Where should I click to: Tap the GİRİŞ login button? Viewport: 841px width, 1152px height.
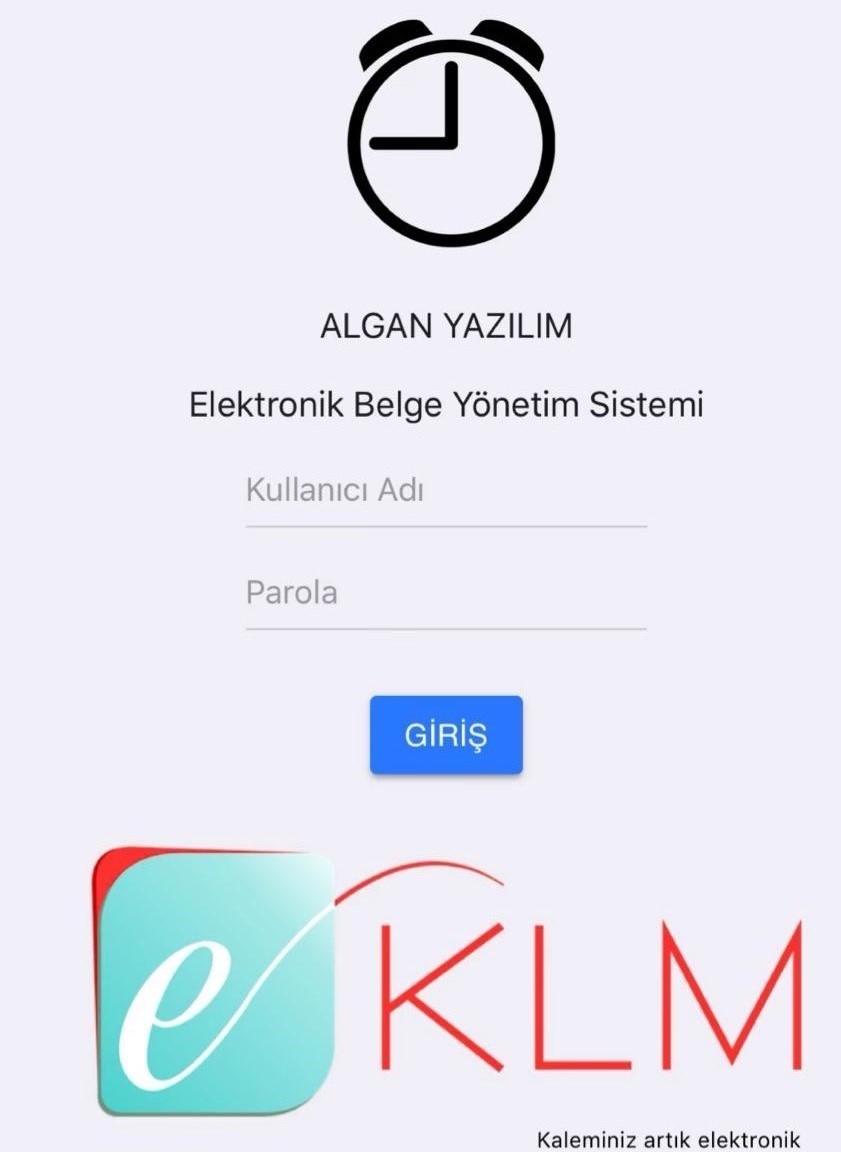click(446, 735)
